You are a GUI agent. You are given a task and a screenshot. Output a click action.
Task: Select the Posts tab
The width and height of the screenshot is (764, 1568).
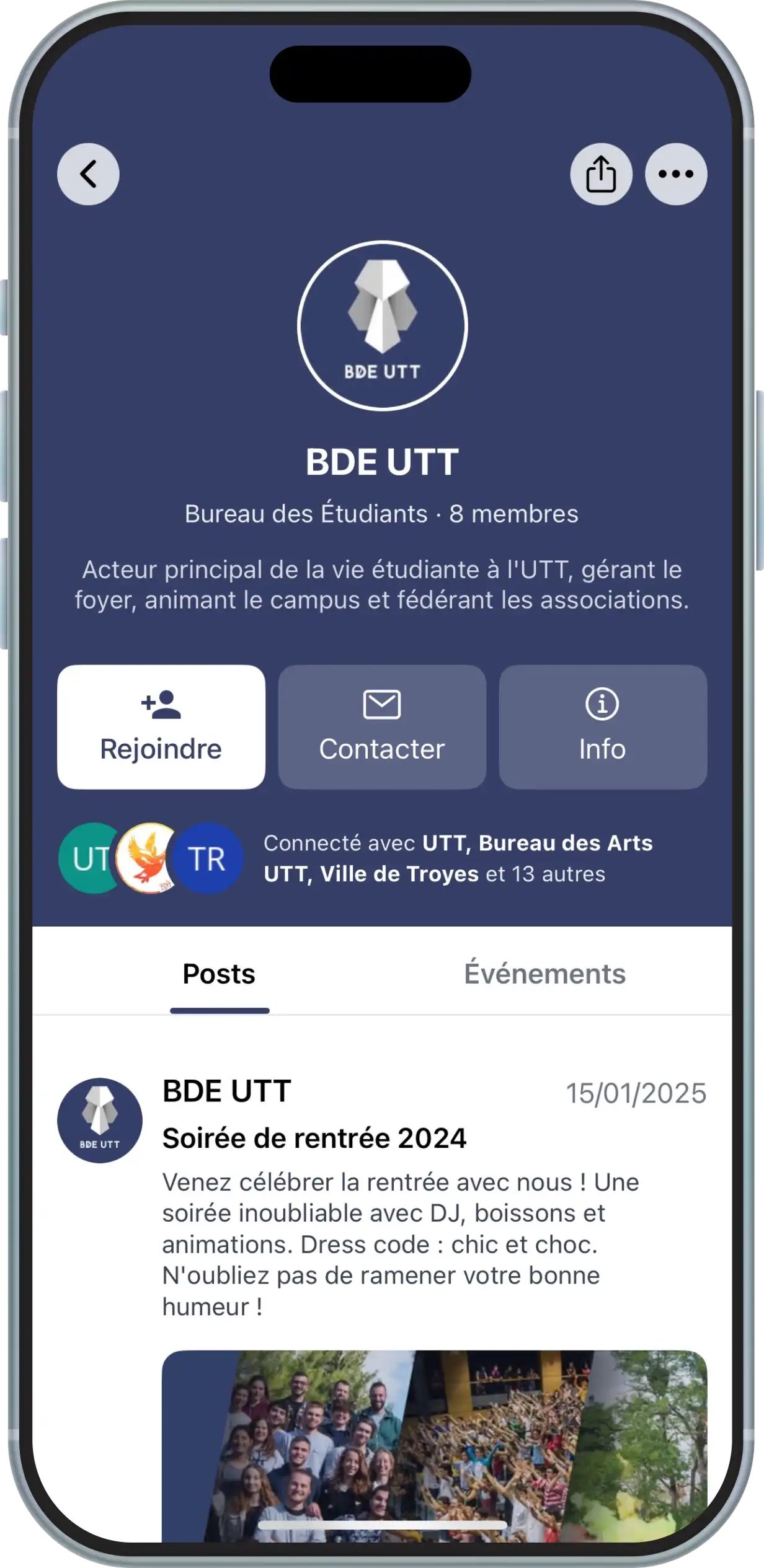coord(218,974)
